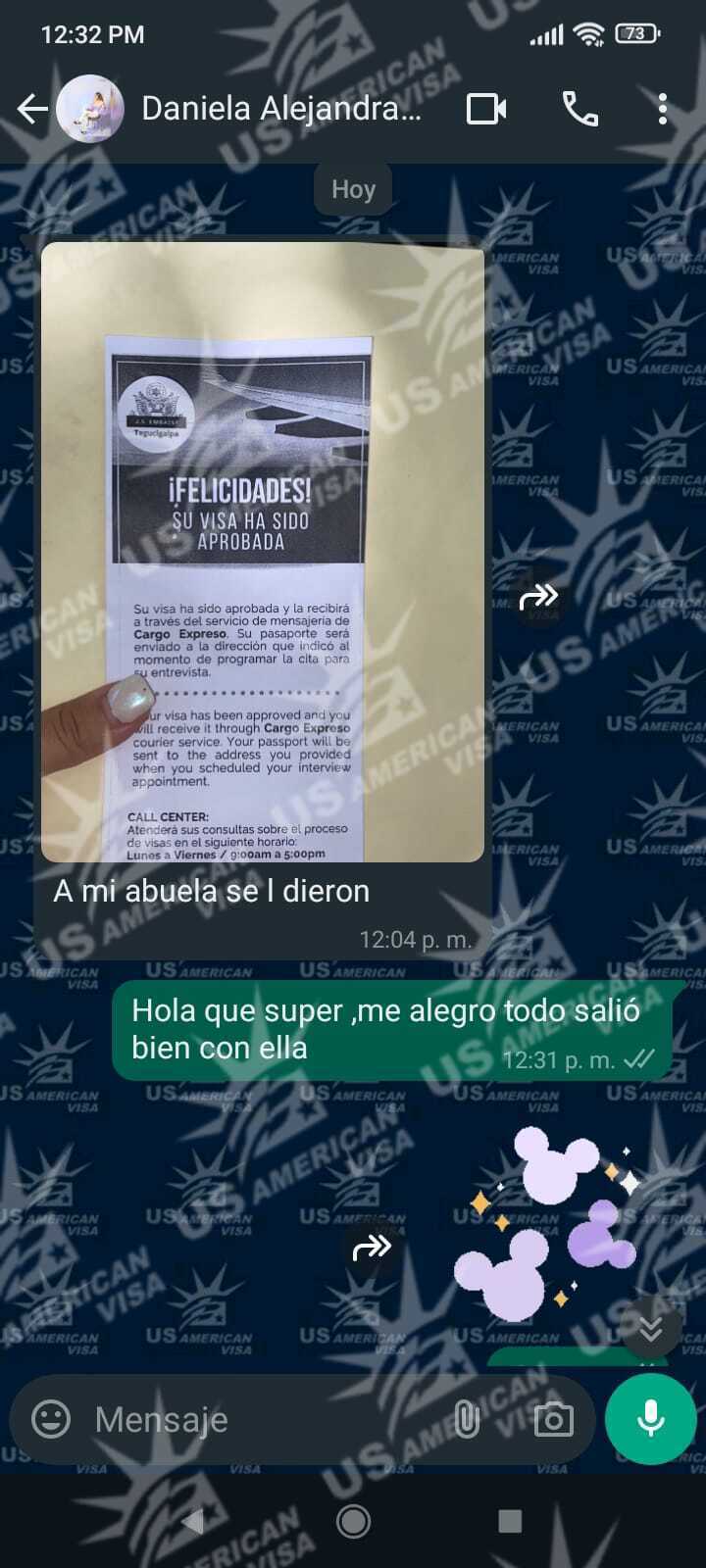This screenshot has width=706, height=1568.
Task: Open the chat overflow menu
Action: point(663,109)
